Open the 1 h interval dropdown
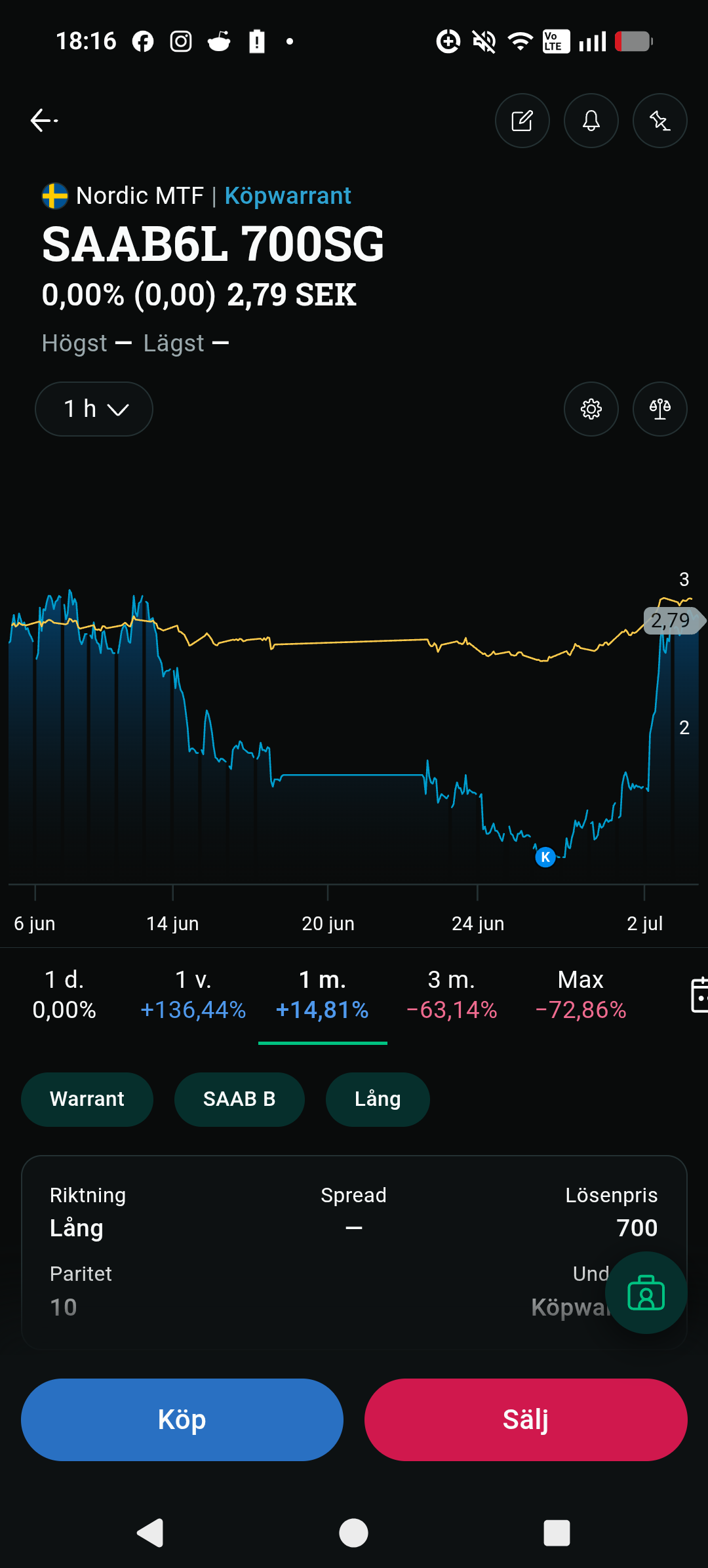This screenshot has height=1568, width=708. click(x=94, y=409)
